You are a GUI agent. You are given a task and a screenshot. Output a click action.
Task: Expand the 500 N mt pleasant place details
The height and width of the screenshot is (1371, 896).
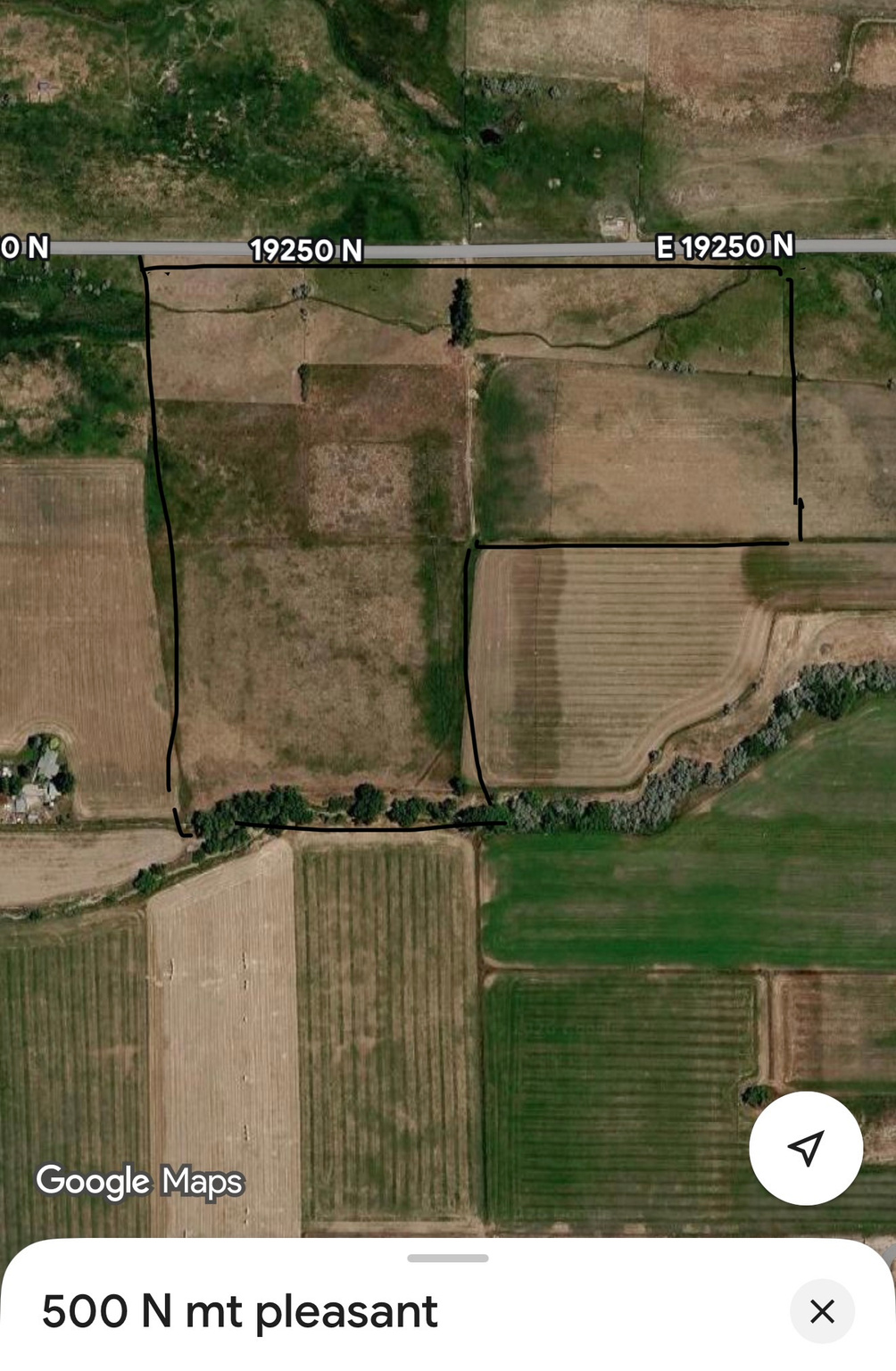coord(447,1259)
